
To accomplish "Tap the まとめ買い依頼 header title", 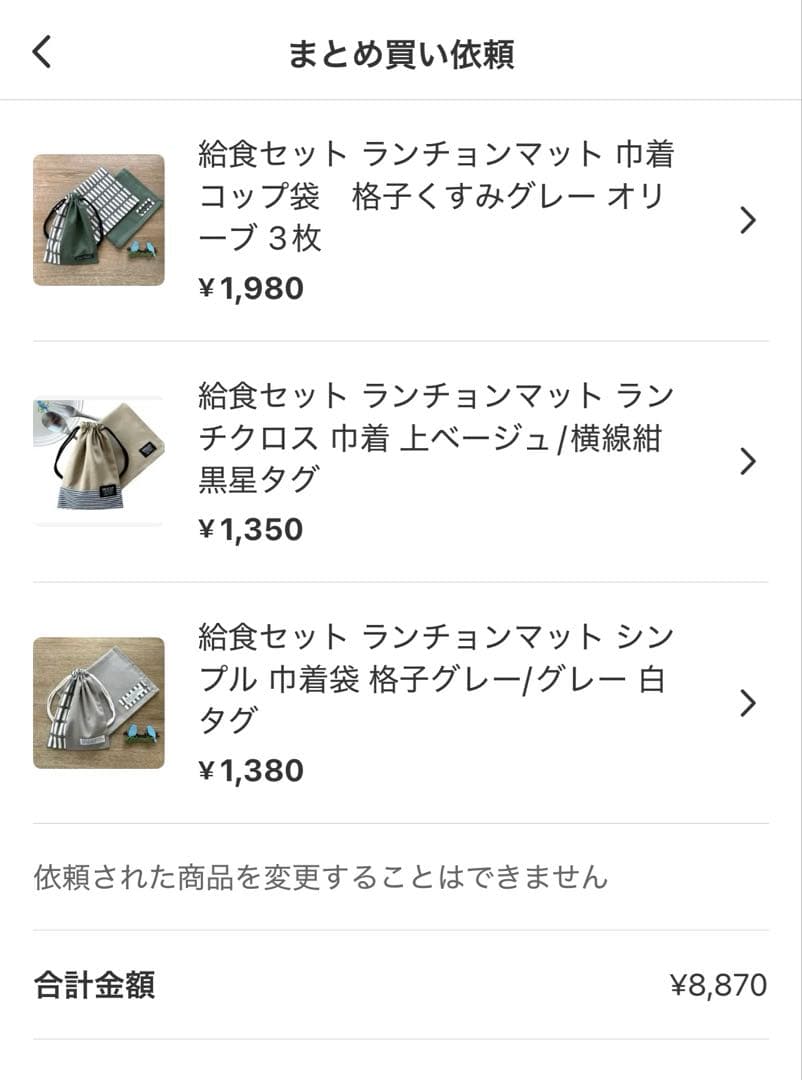I will (x=401, y=50).
